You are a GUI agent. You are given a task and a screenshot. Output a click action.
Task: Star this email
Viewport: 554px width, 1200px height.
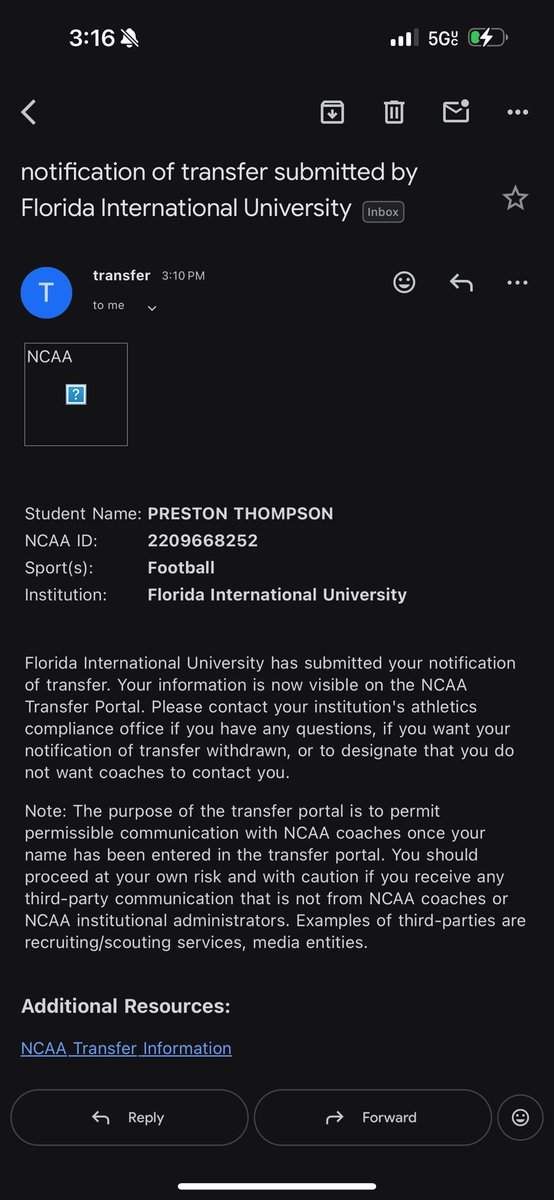pos(515,198)
